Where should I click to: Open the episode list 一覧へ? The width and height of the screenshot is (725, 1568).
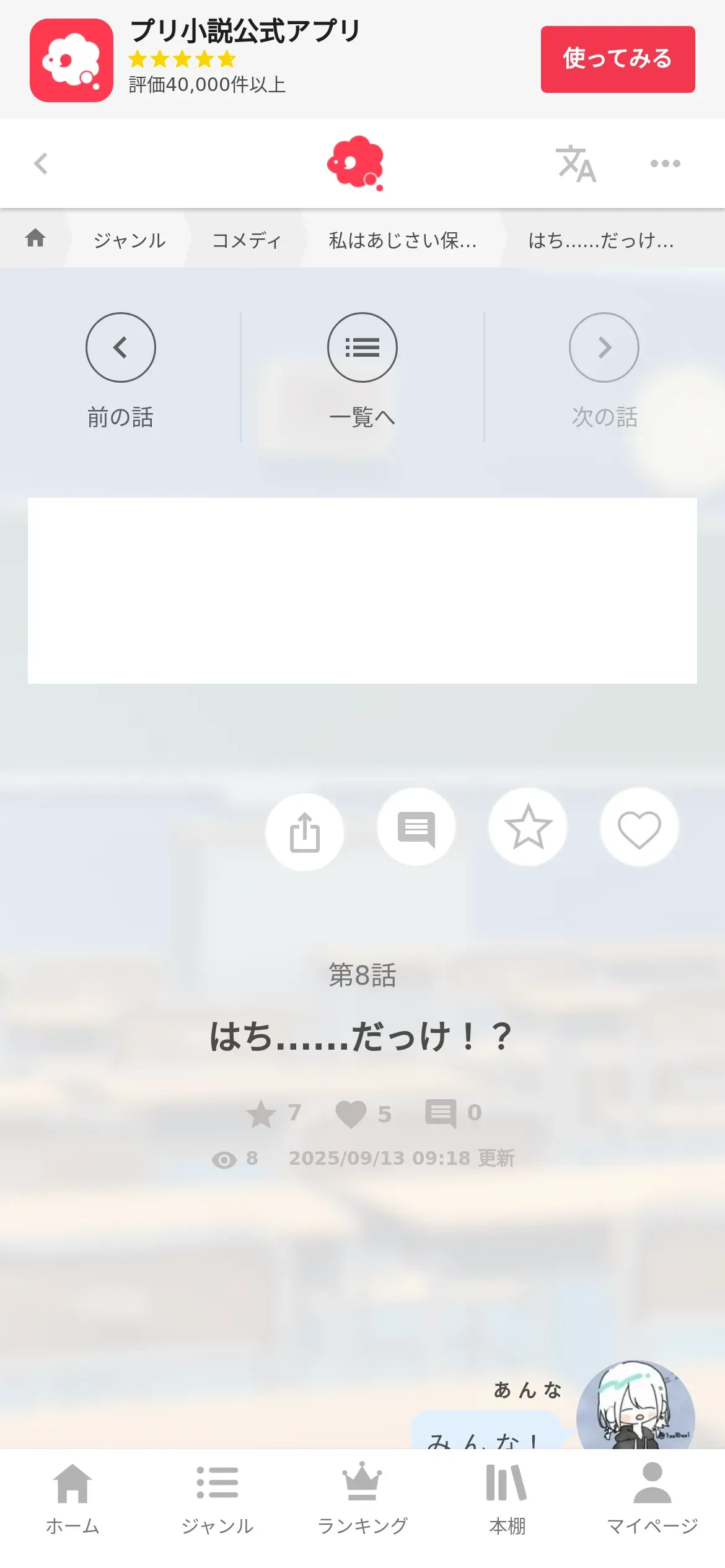[362, 369]
